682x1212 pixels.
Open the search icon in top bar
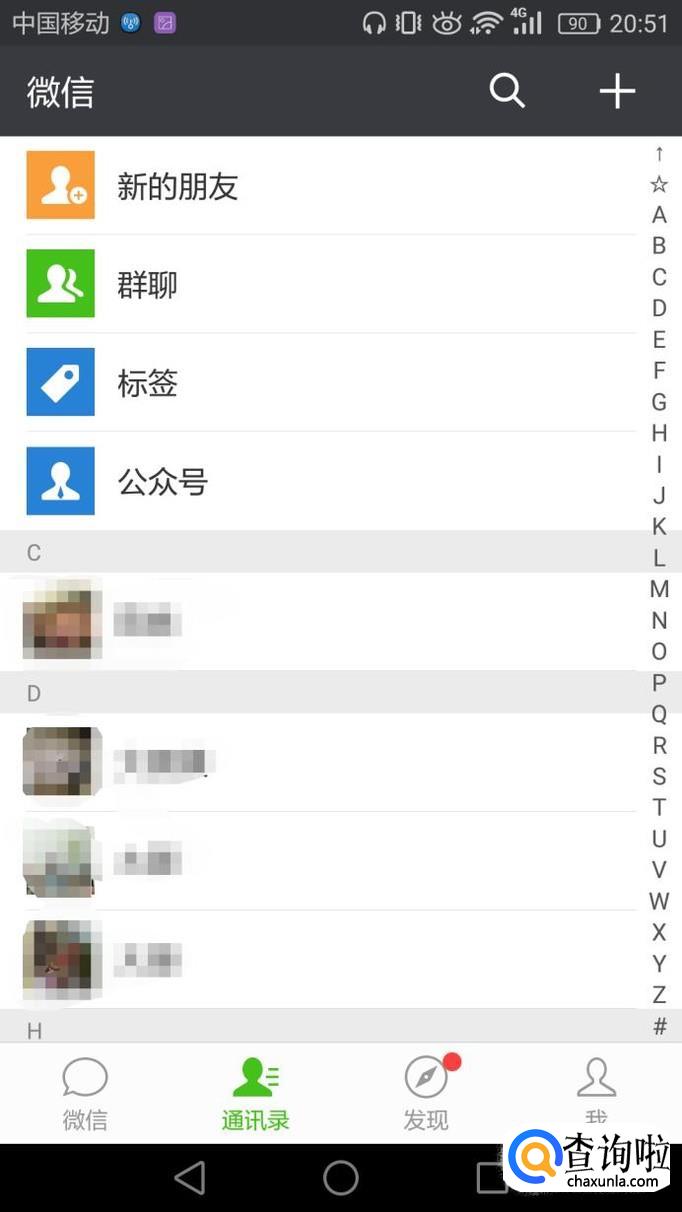click(x=507, y=91)
